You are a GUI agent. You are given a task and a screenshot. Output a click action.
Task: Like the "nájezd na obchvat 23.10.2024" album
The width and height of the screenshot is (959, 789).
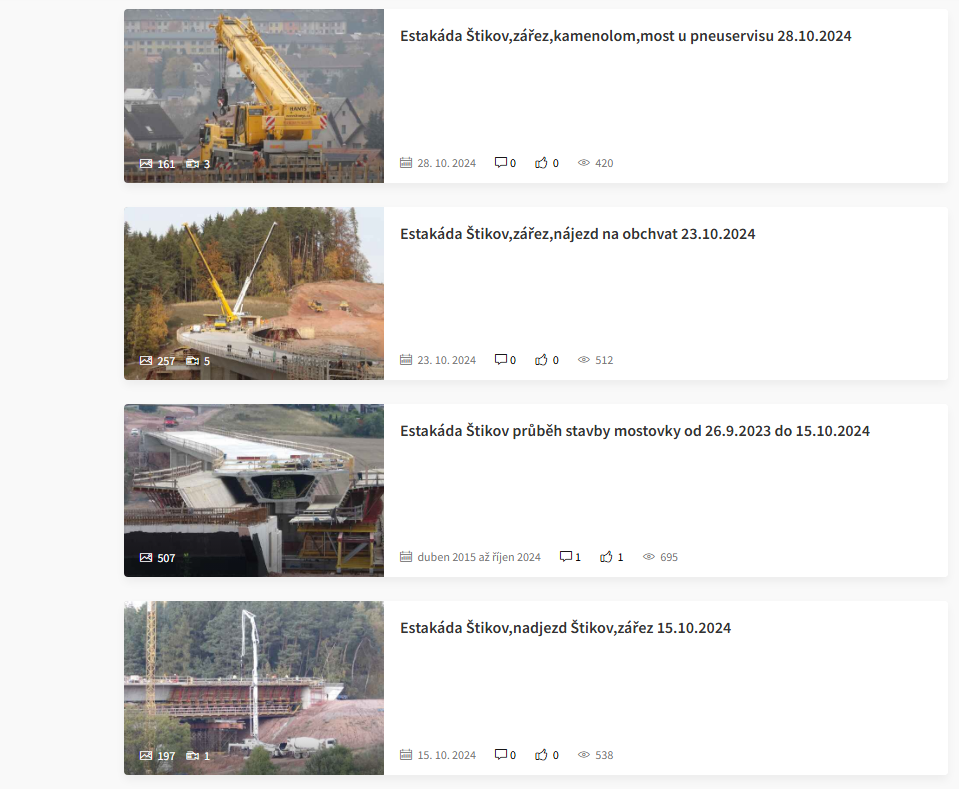pos(542,360)
